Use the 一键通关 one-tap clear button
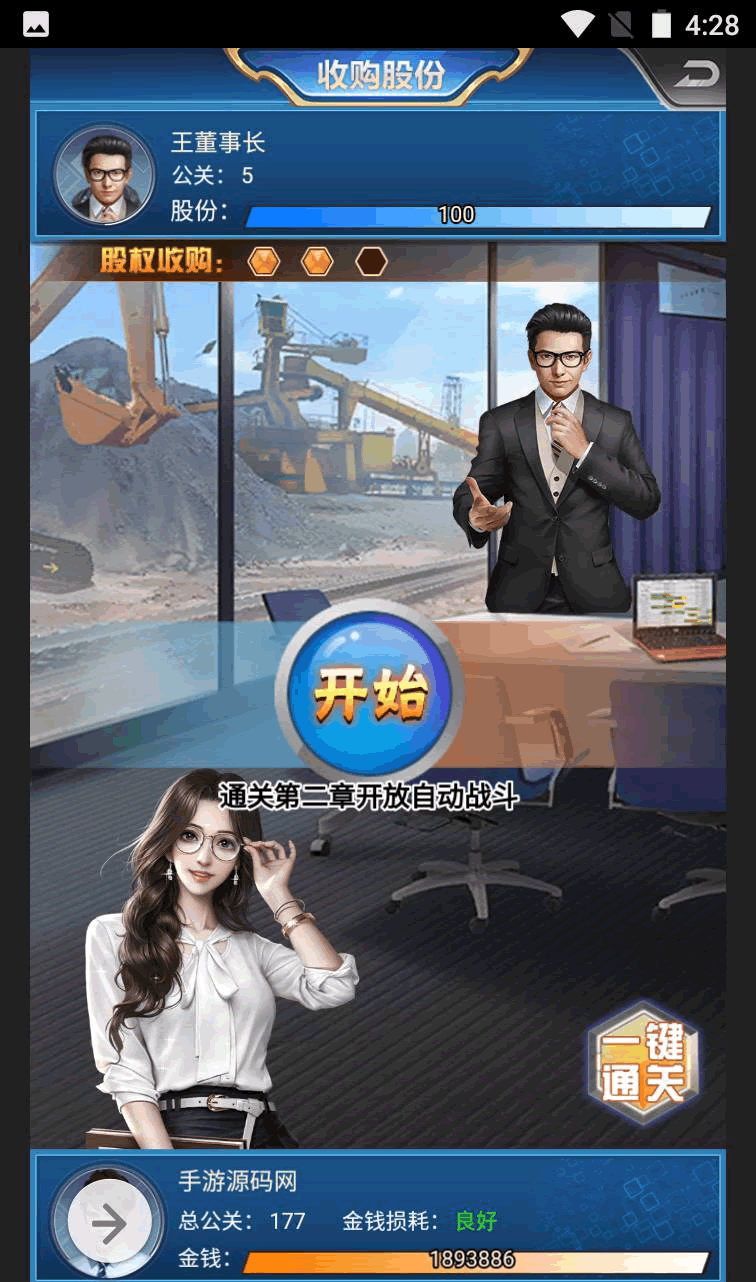The height and width of the screenshot is (1282, 756). coord(643,1064)
